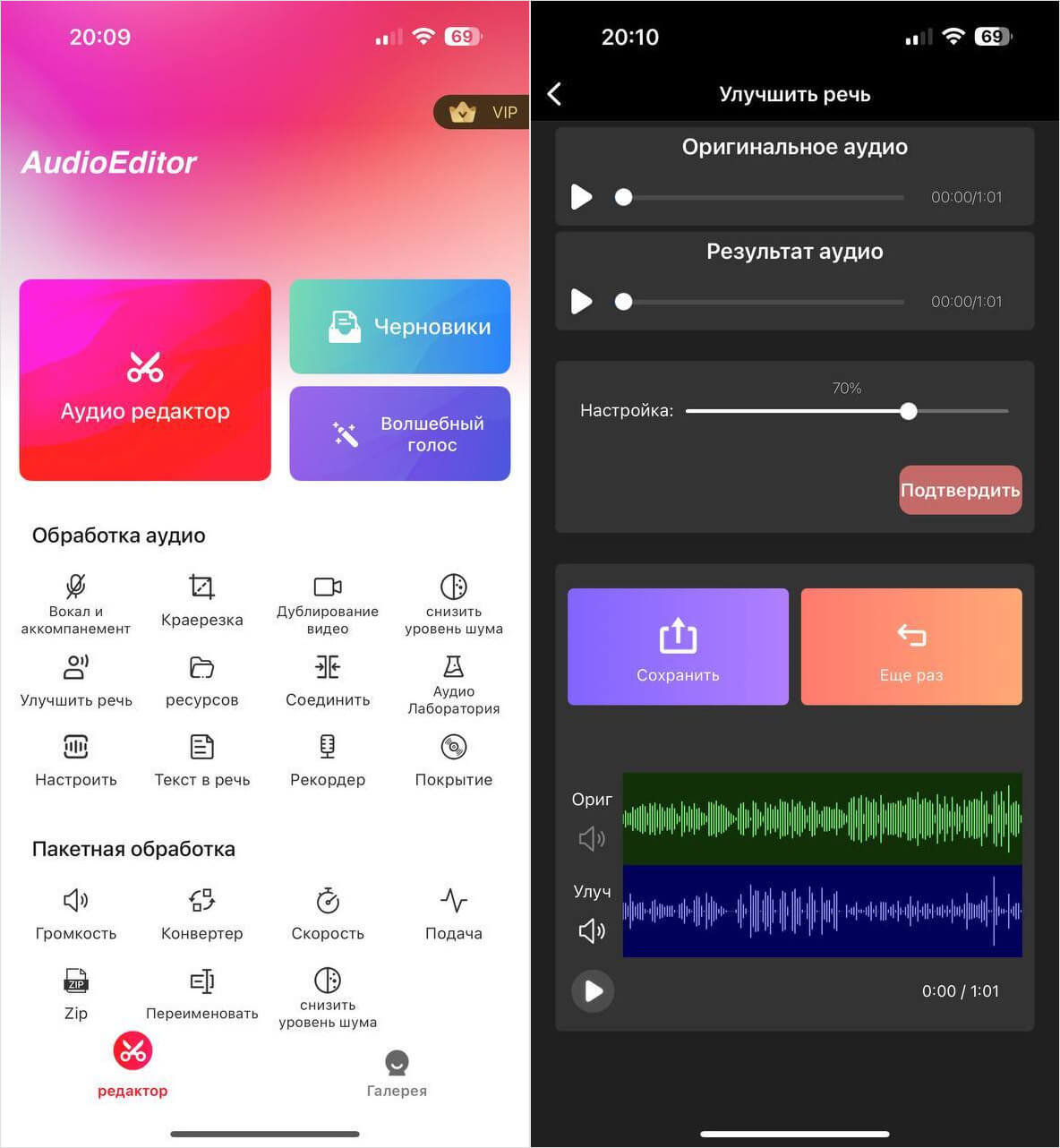The height and width of the screenshot is (1148, 1060).
Task: Open the Рекордер tool
Action: click(x=328, y=761)
